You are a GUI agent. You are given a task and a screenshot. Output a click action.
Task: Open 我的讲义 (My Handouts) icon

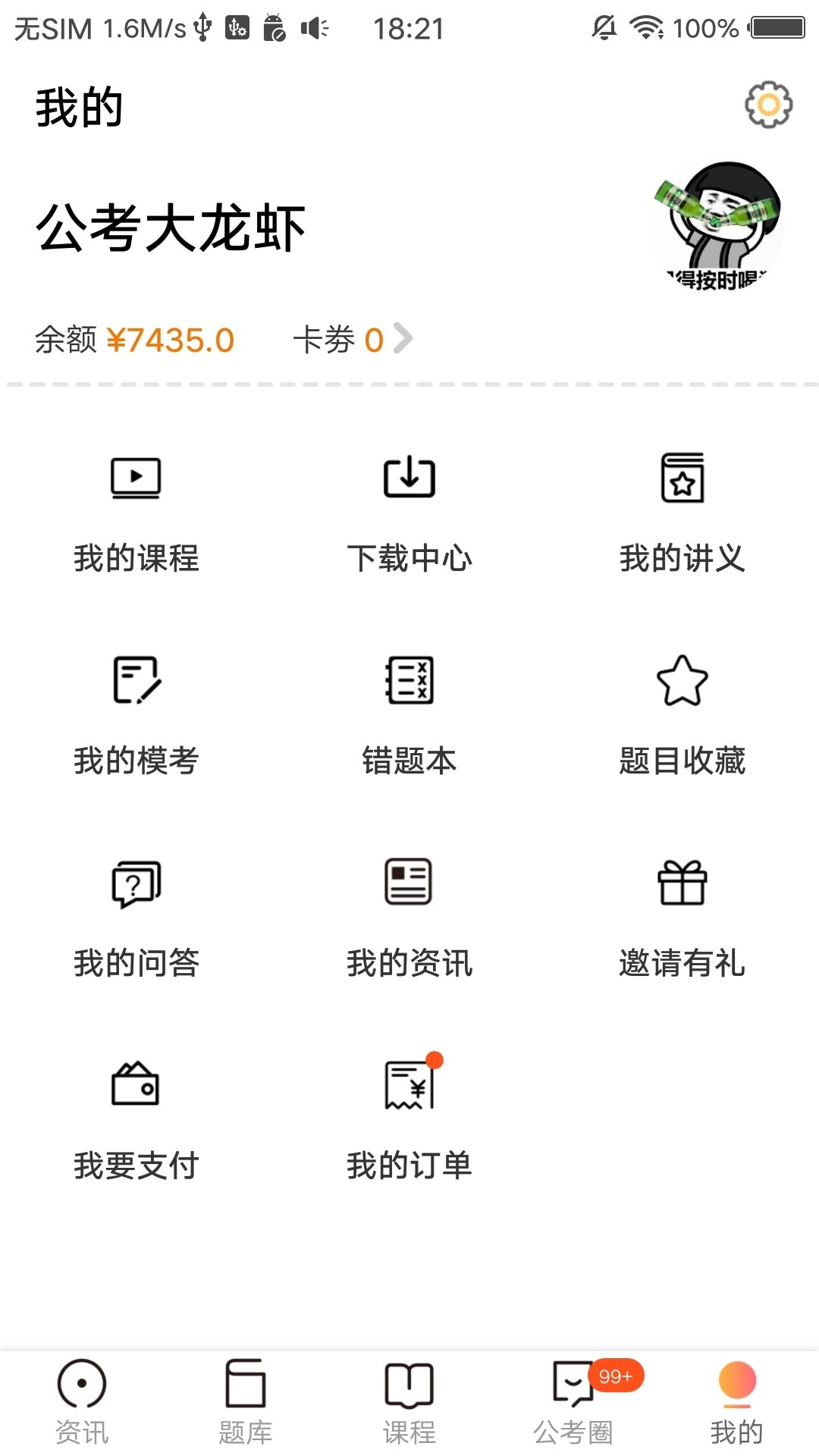tap(682, 478)
